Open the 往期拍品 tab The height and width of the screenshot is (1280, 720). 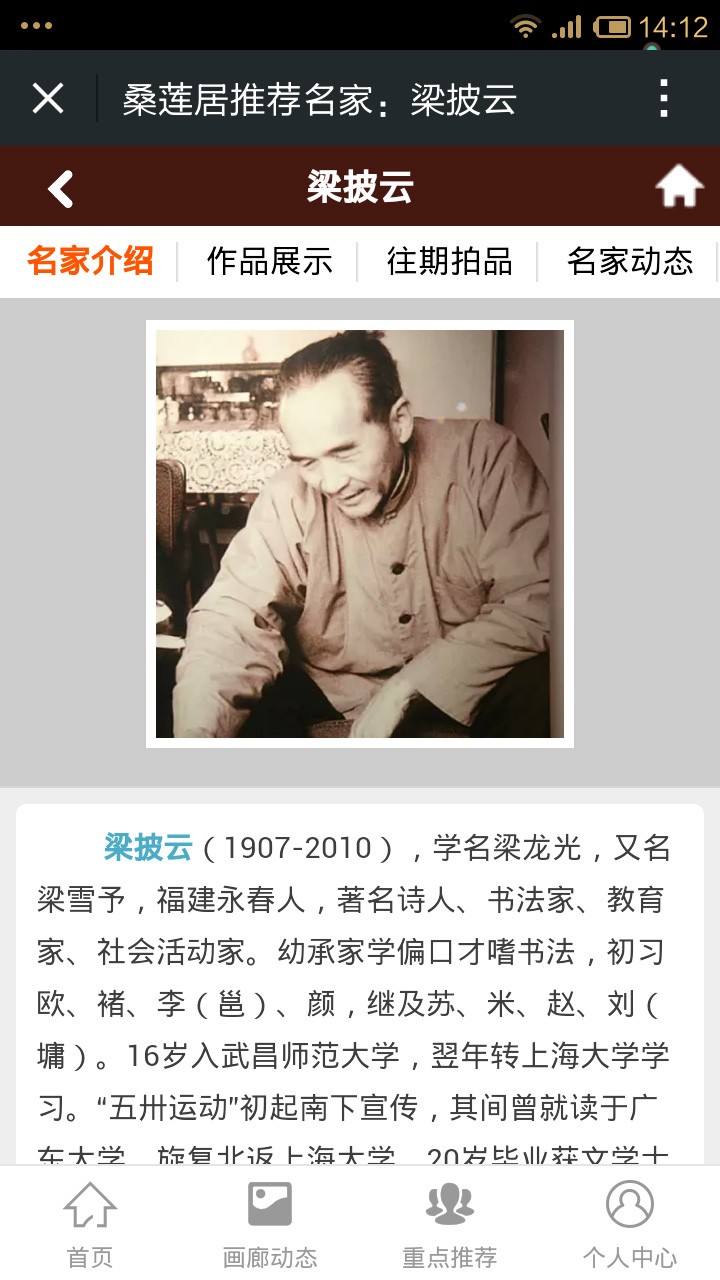pos(449,261)
